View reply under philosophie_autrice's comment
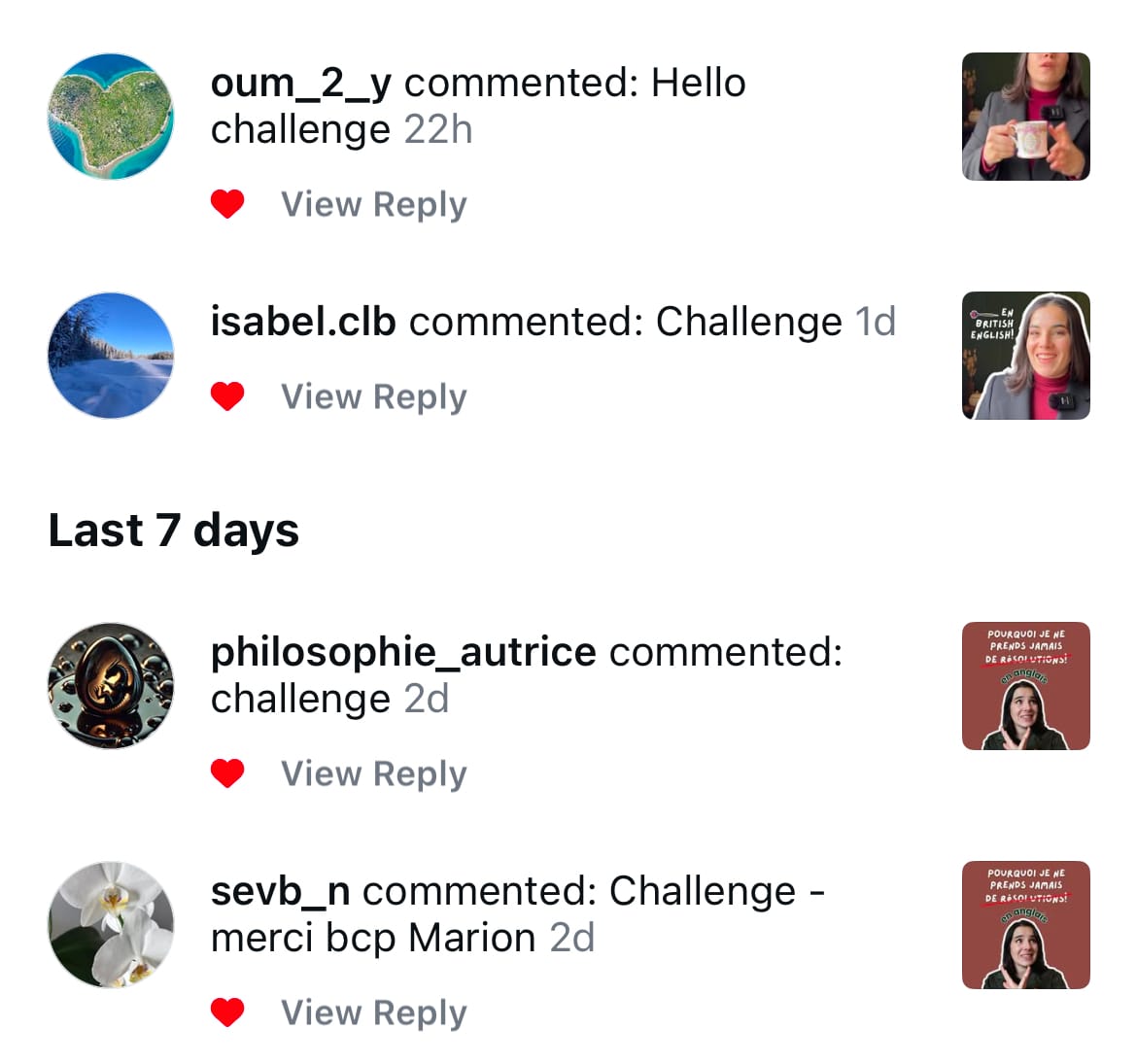Viewport: 1137px width, 1064px height. pos(373,773)
